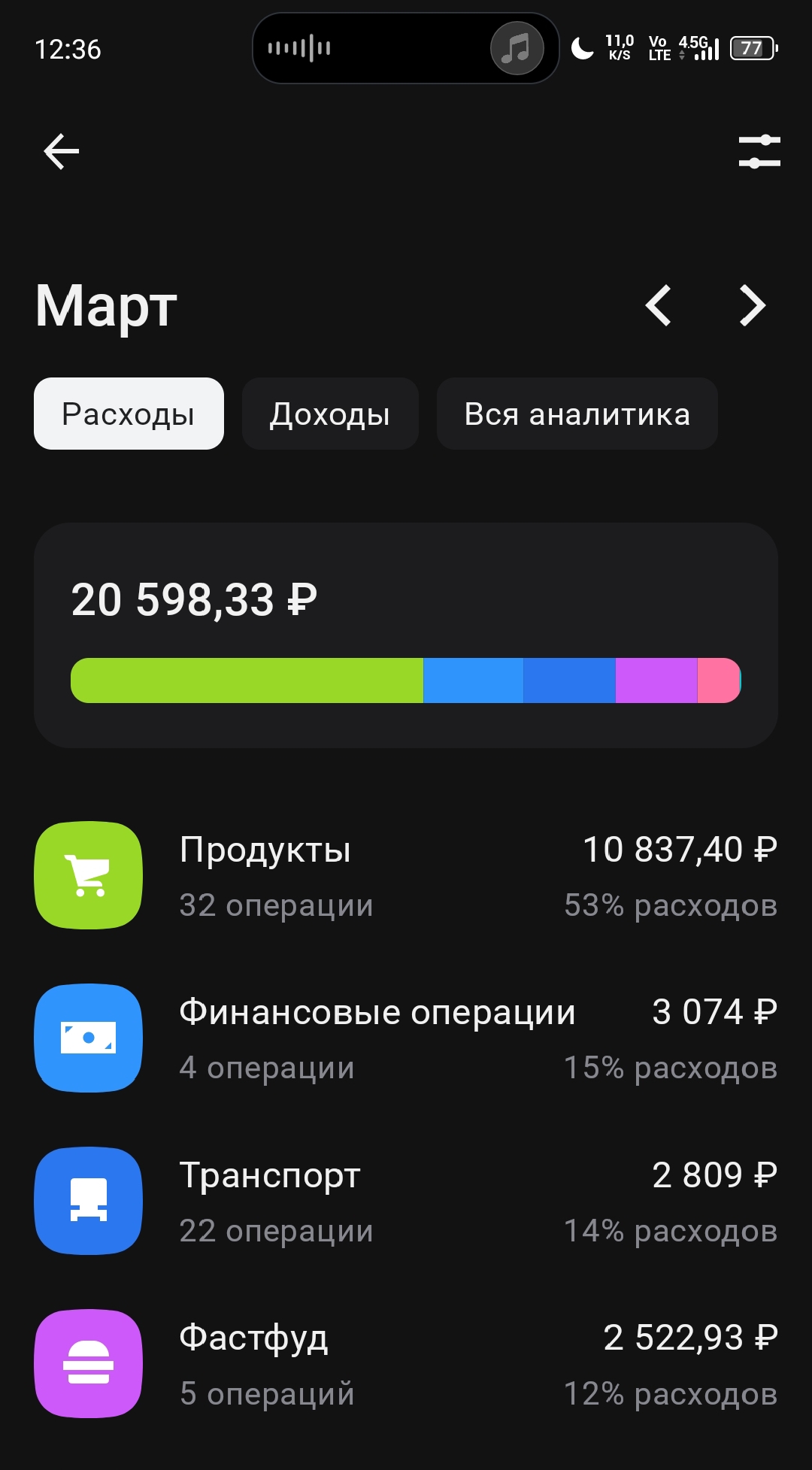Go to the previous month

[x=659, y=305]
